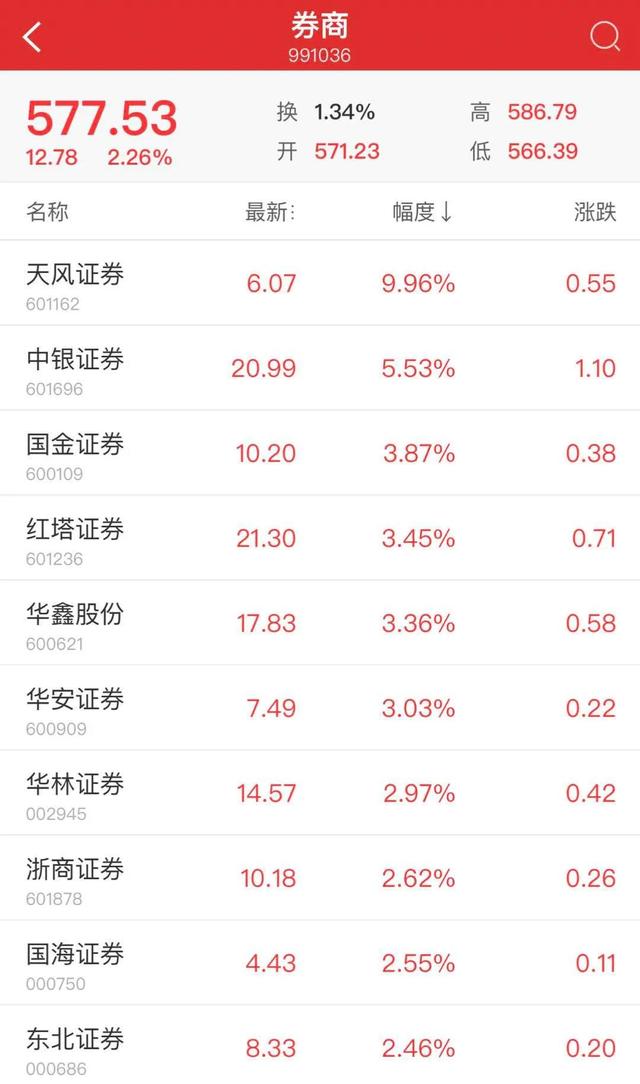Sort the list by 幅度 column

pyautogui.click(x=422, y=212)
